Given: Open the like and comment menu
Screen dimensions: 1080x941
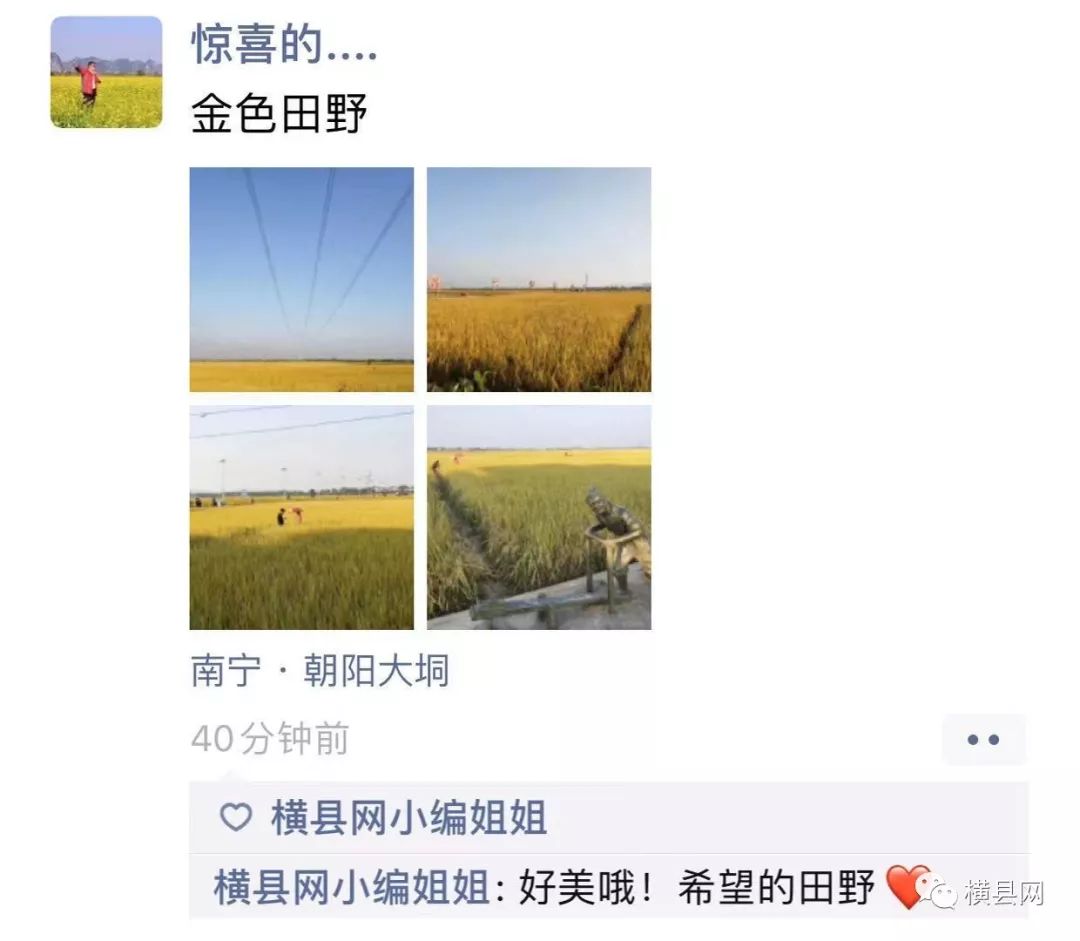Looking at the screenshot, I should [x=983, y=740].
